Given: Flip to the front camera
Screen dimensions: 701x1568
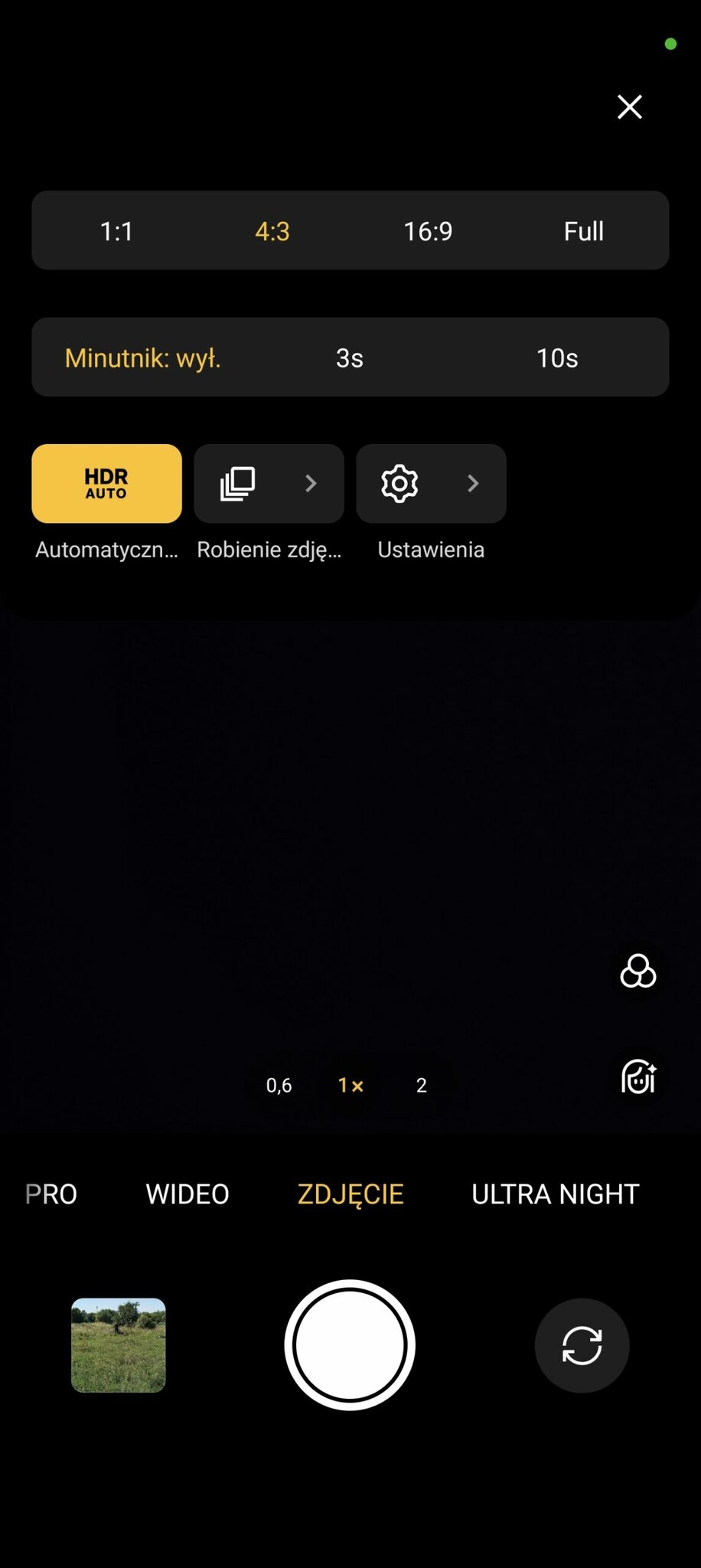Looking at the screenshot, I should pyautogui.click(x=582, y=1345).
